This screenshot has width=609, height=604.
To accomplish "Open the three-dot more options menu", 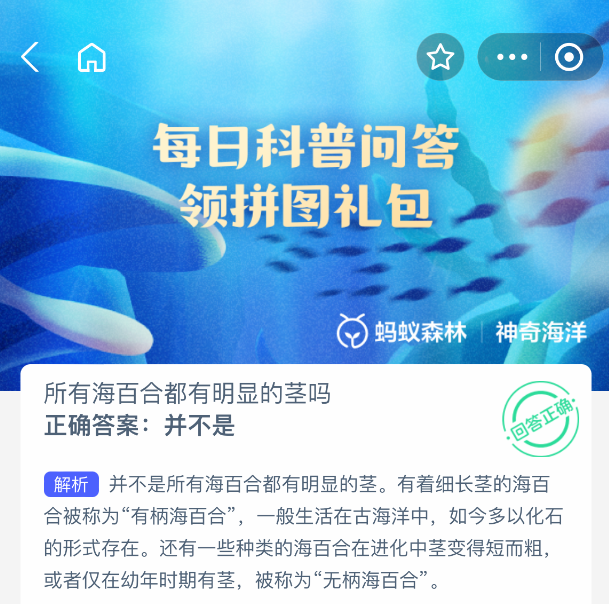I will coord(512,57).
